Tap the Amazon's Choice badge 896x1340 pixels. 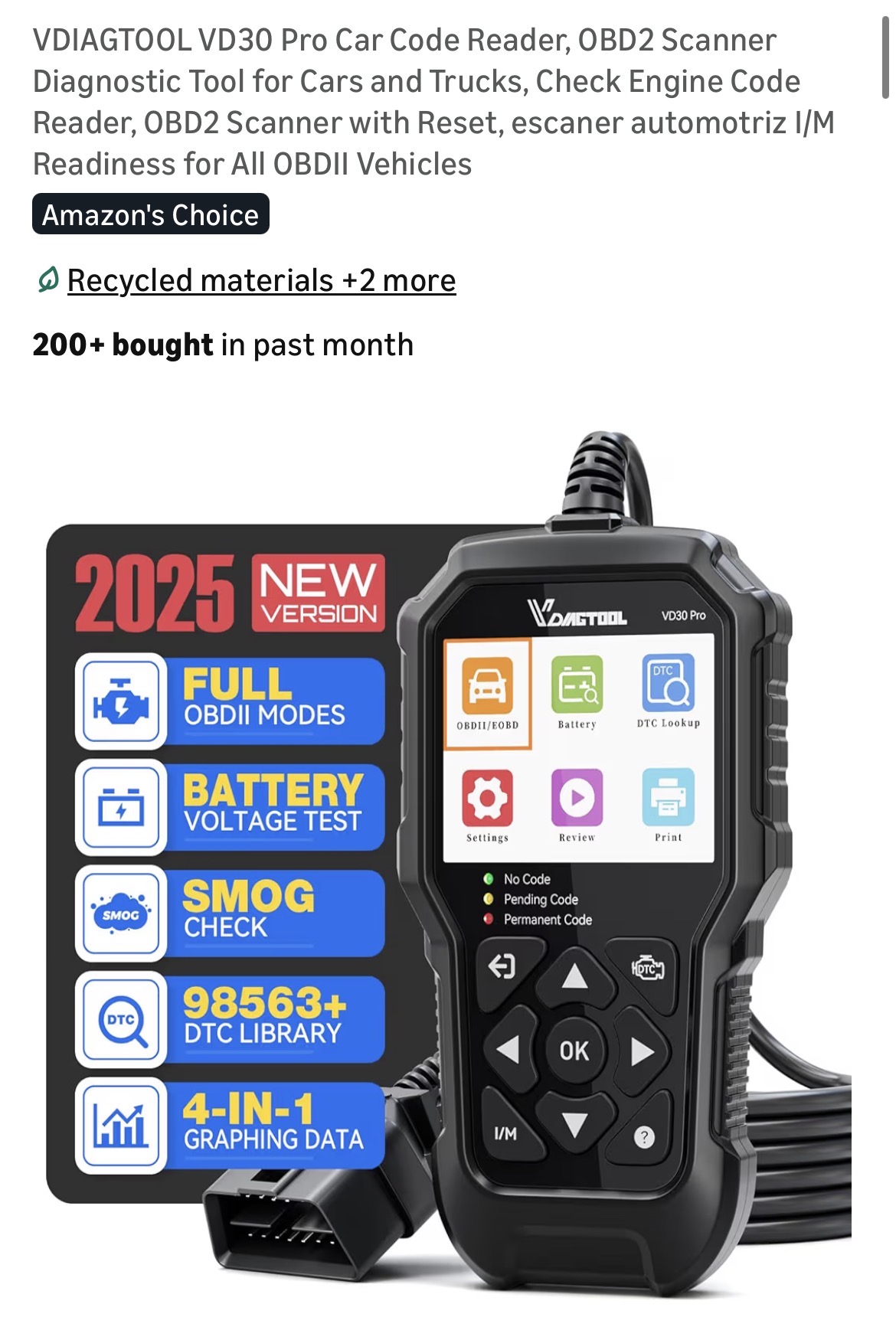[150, 215]
